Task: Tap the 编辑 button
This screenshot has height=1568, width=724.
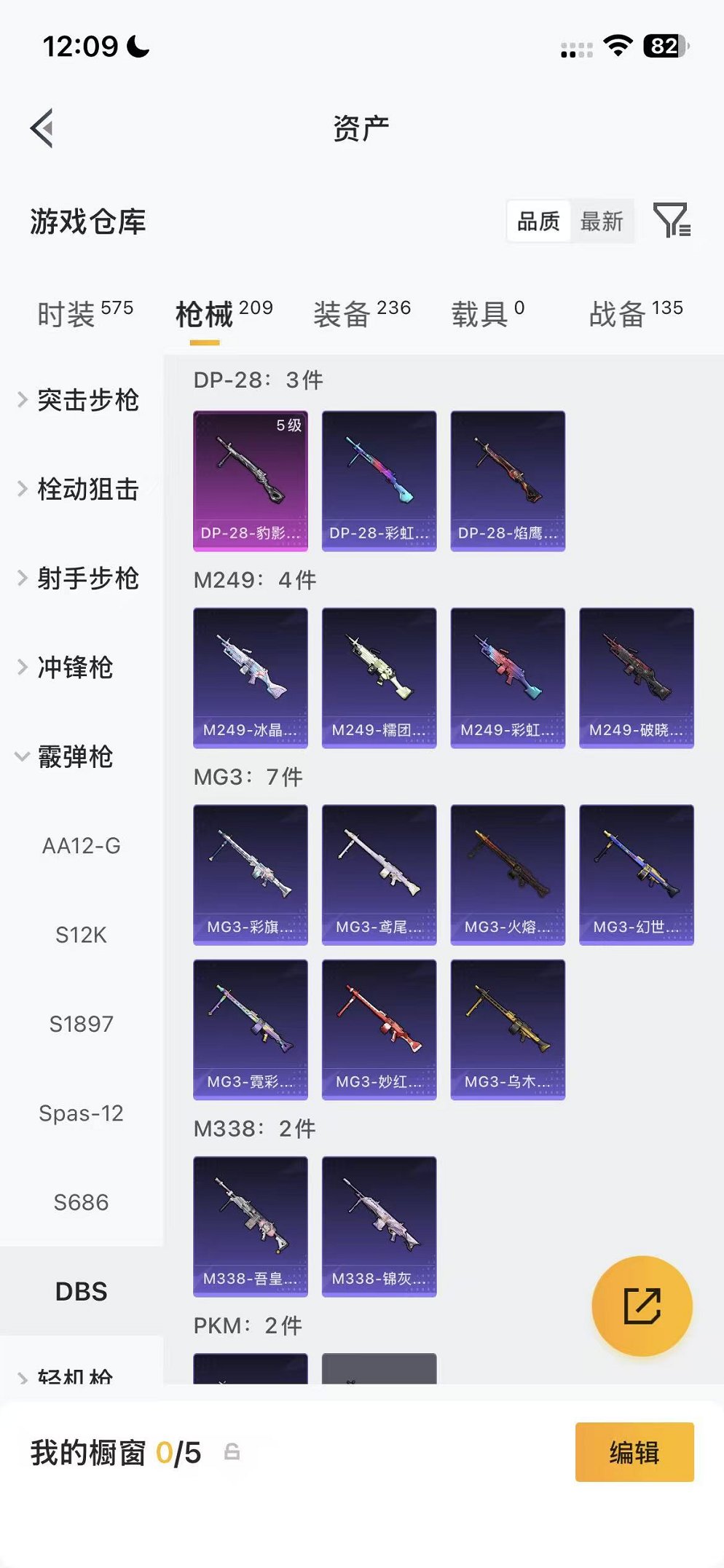Action: tap(634, 1452)
